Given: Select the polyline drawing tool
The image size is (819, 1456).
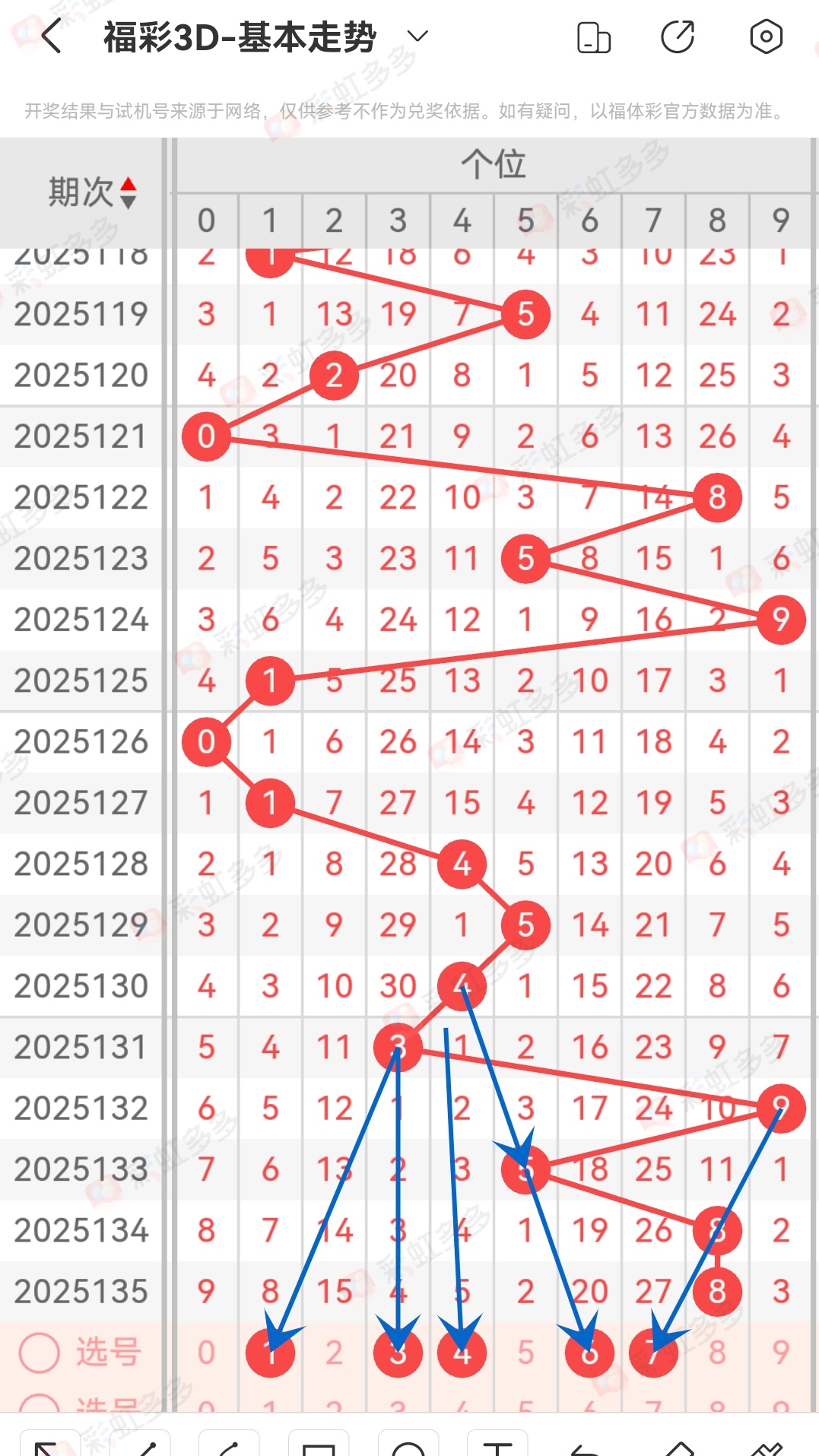Looking at the screenshot, I should (x=228, y=1445).
